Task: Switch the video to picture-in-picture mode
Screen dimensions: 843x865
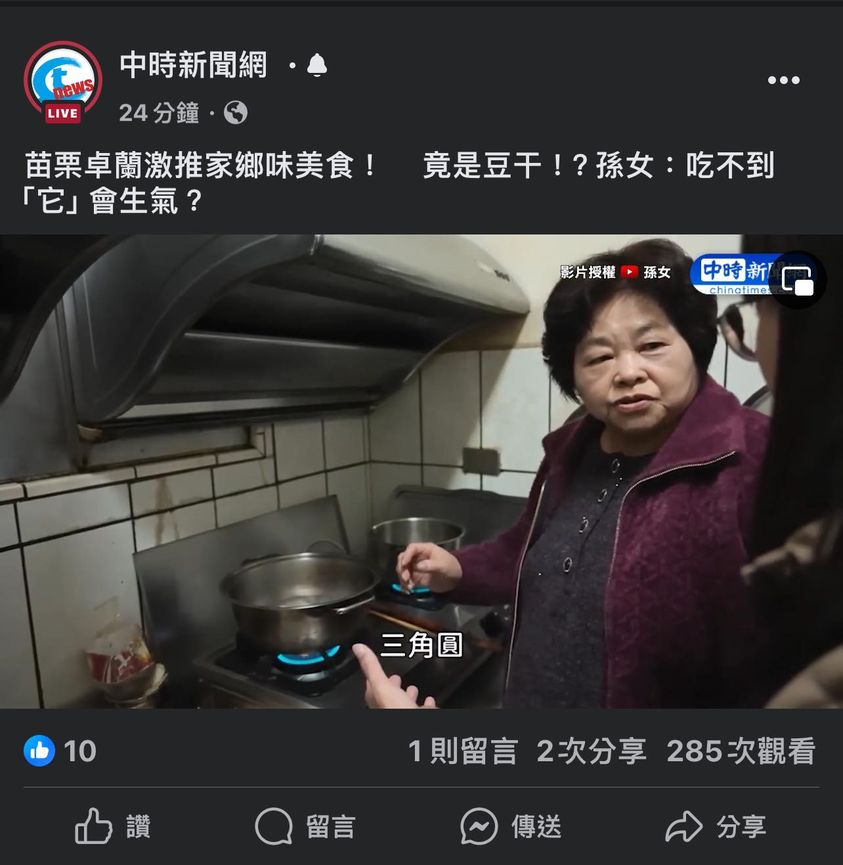Action: point(798,280)
